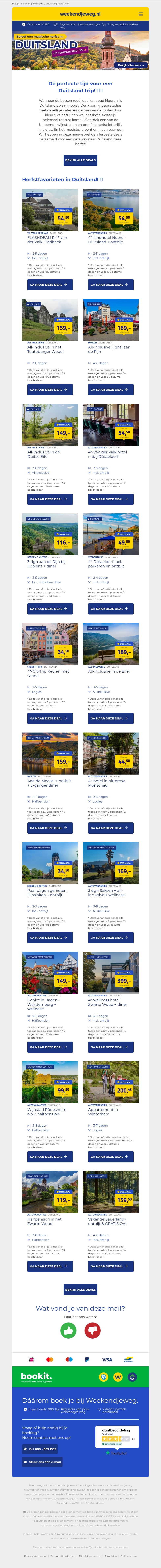Open All-inclusive (light) aan de Rijn deal
Screen dimensions: 161x1568
tap(111, 389)
